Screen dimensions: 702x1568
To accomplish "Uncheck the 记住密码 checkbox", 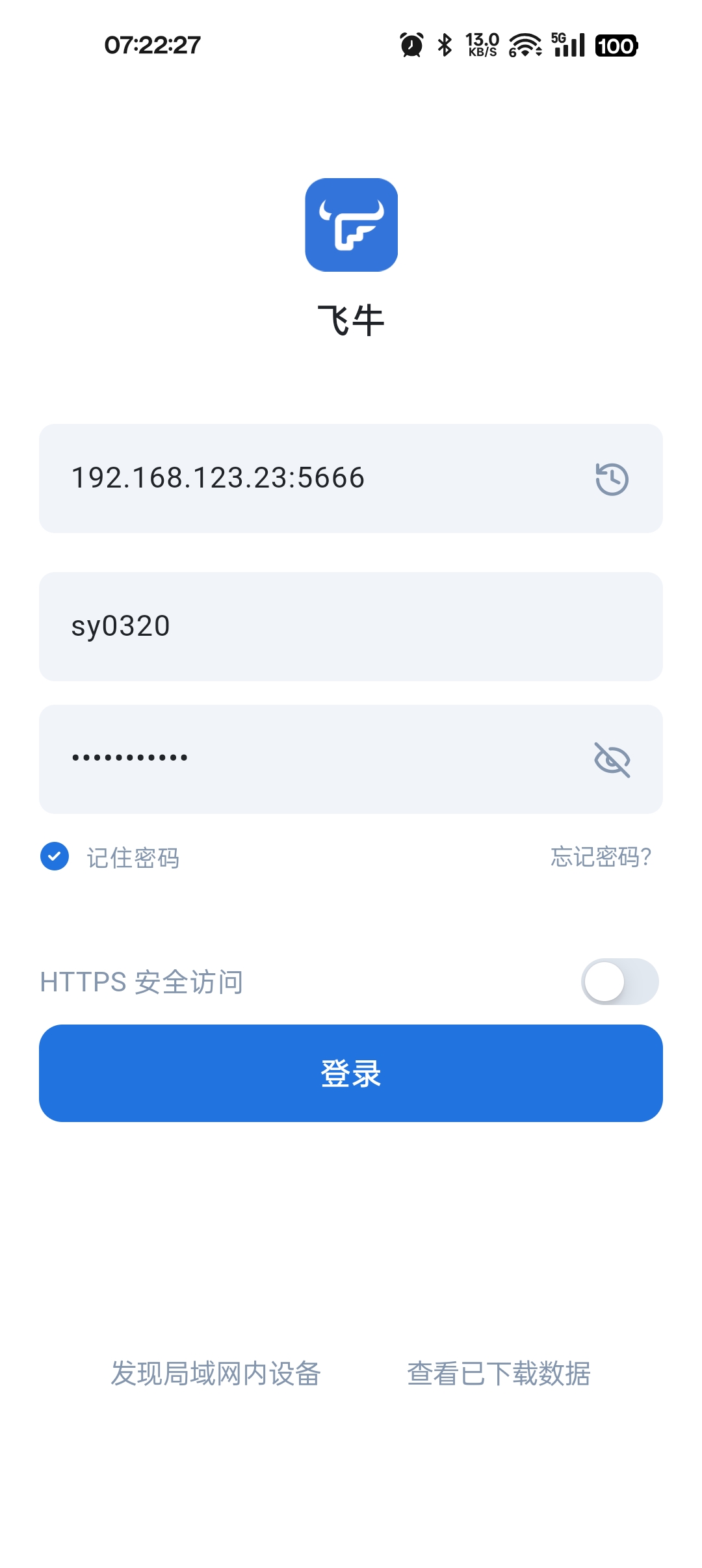I will pos(55,857).
